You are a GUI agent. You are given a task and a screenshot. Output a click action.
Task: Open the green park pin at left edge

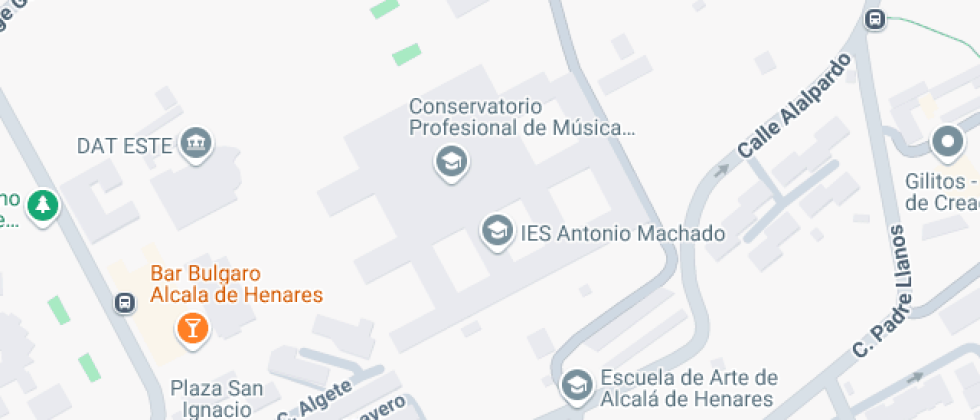(43, 206)
